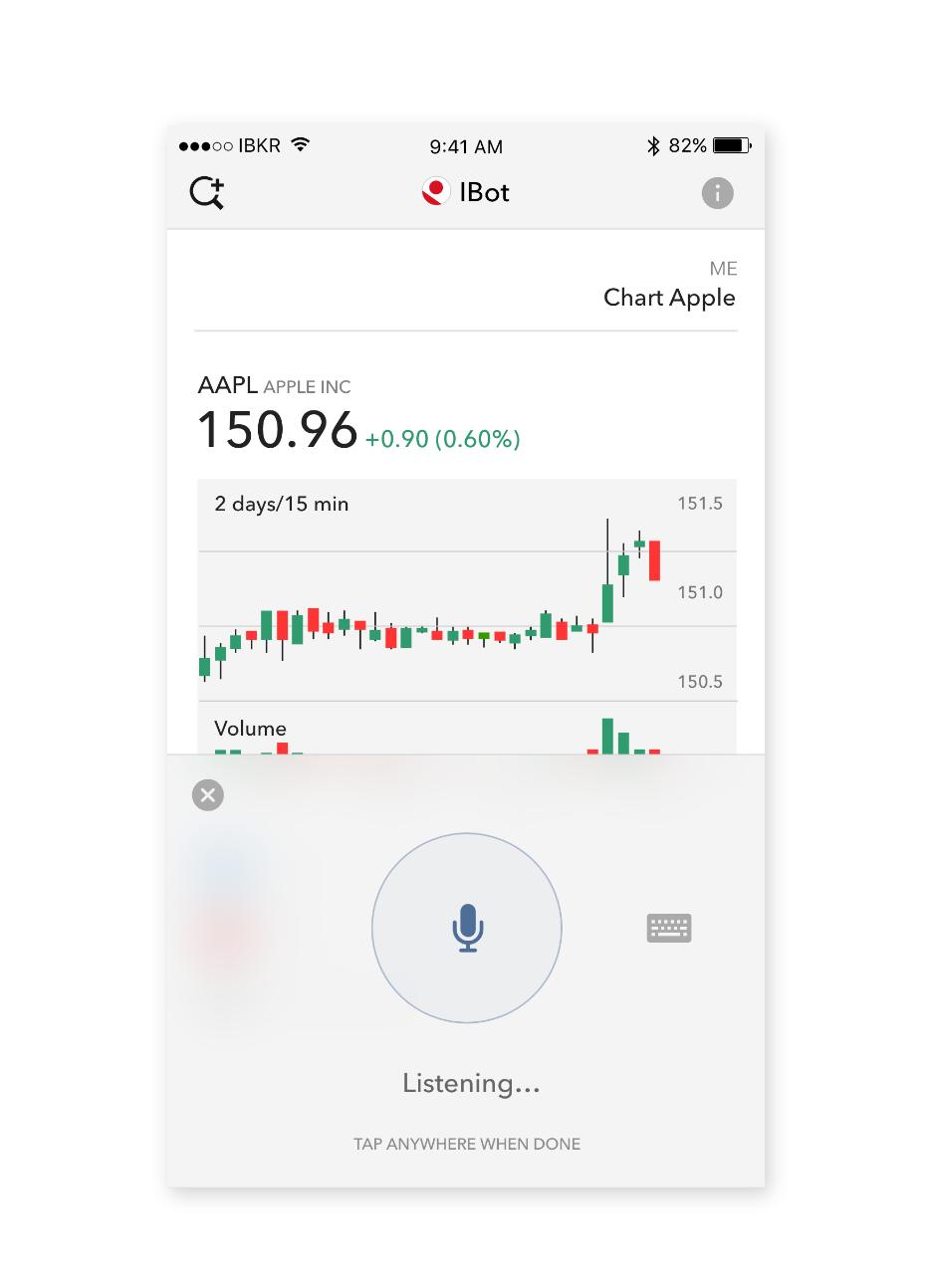Tap the Wi-Fi indicator in the status bar
This screenshot has width=932, height=1288.
(x=301, y=144)
